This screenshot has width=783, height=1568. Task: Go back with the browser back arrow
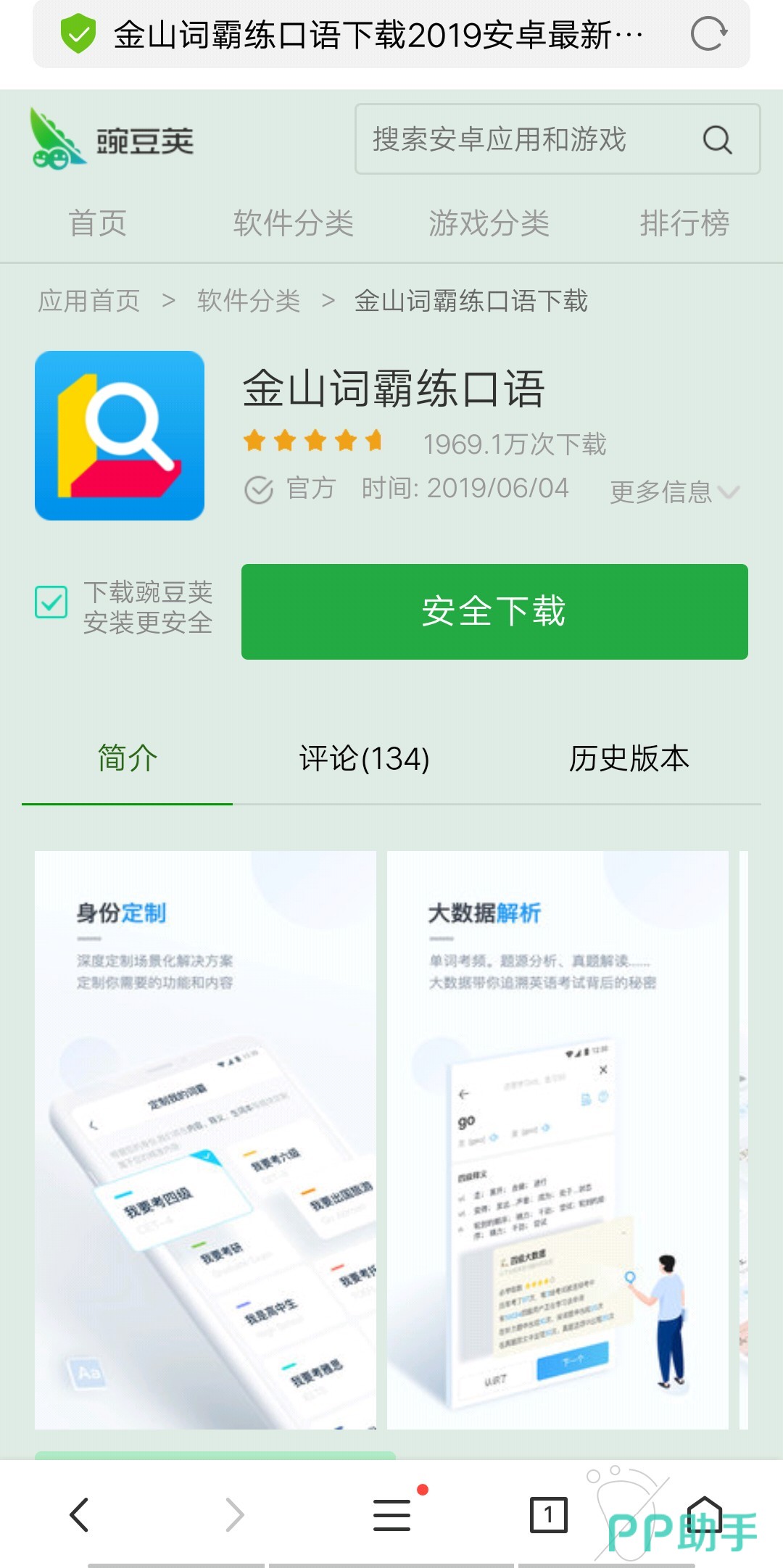pyautogui.click(x=78, y=1514)
